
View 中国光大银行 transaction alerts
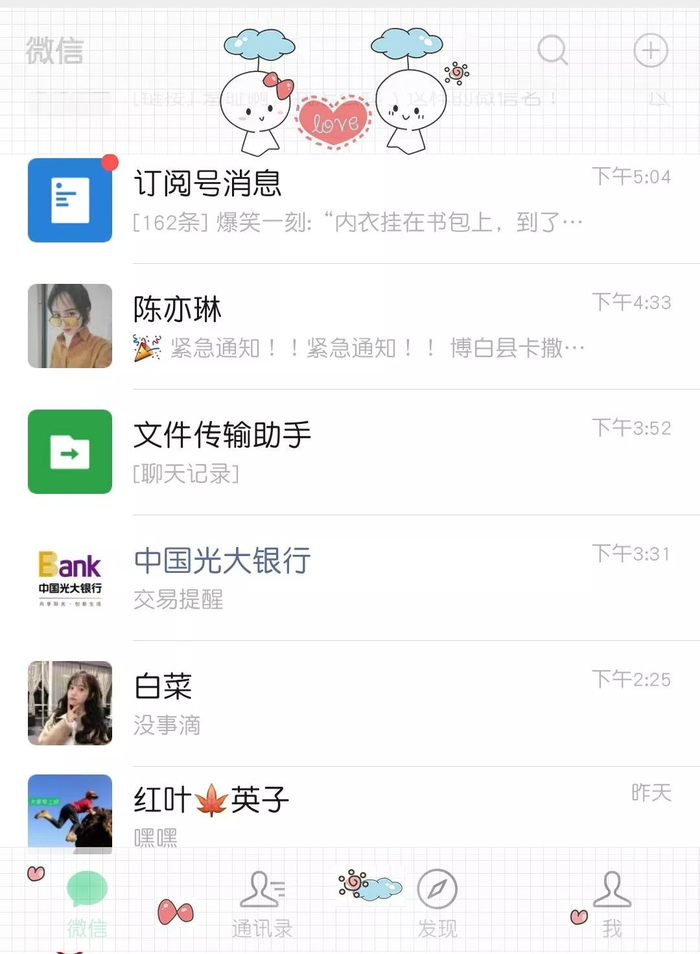(350, 578)
